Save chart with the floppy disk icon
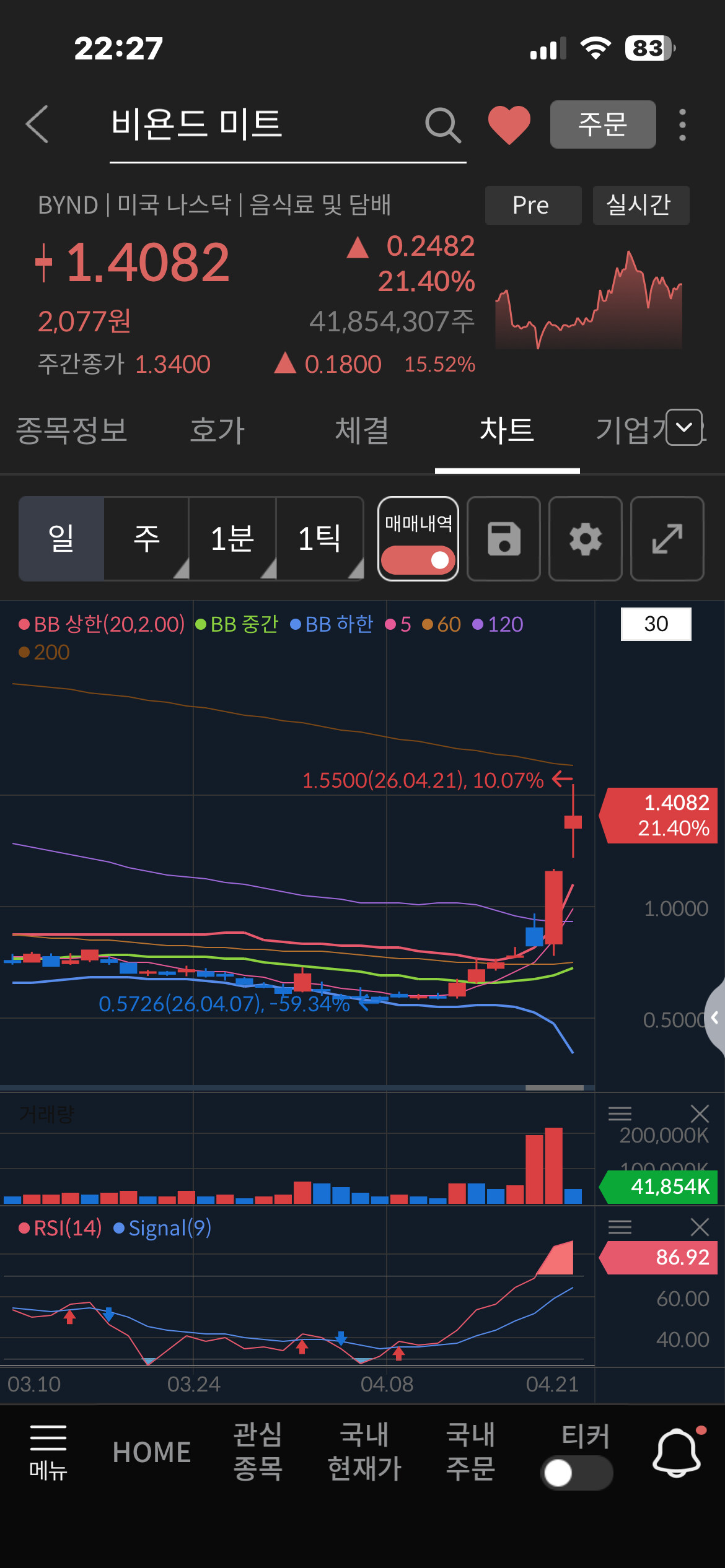 [x=504, y=539]
